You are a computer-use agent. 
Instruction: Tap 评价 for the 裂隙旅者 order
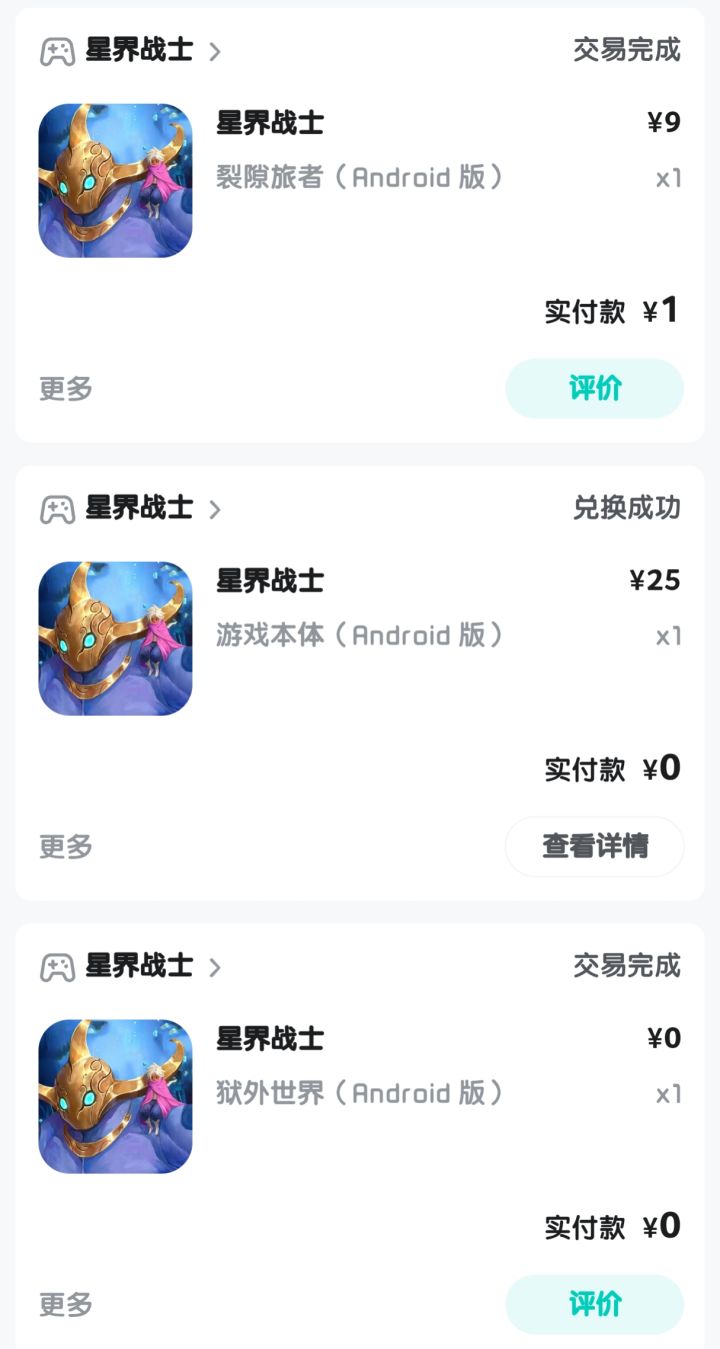[x=594, y=388]
